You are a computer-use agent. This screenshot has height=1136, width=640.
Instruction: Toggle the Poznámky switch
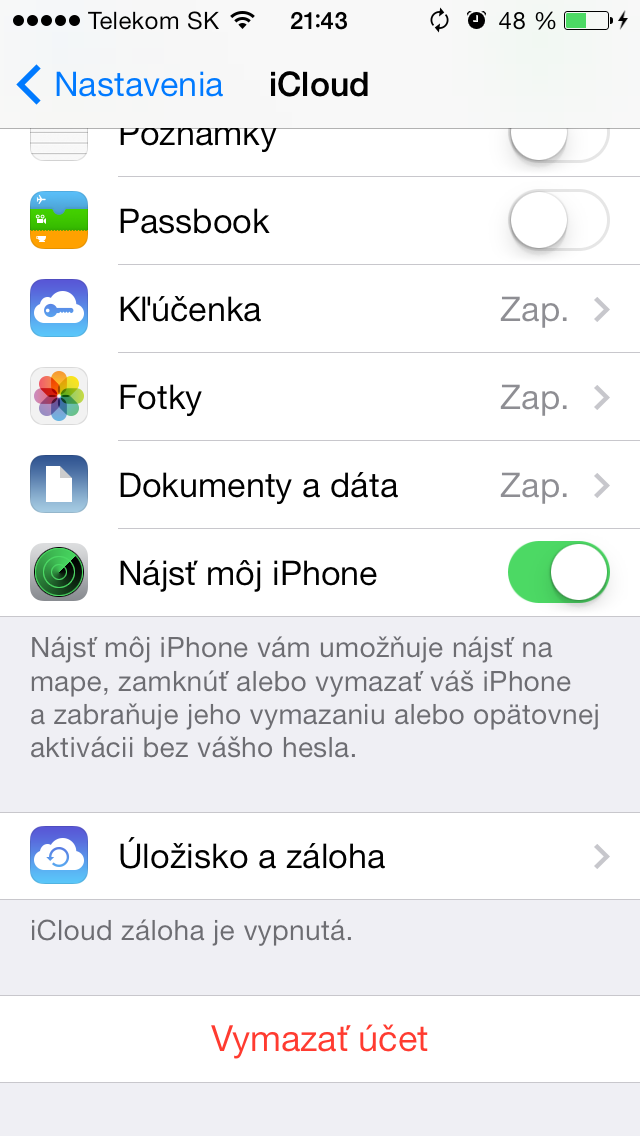click(558, 142)
